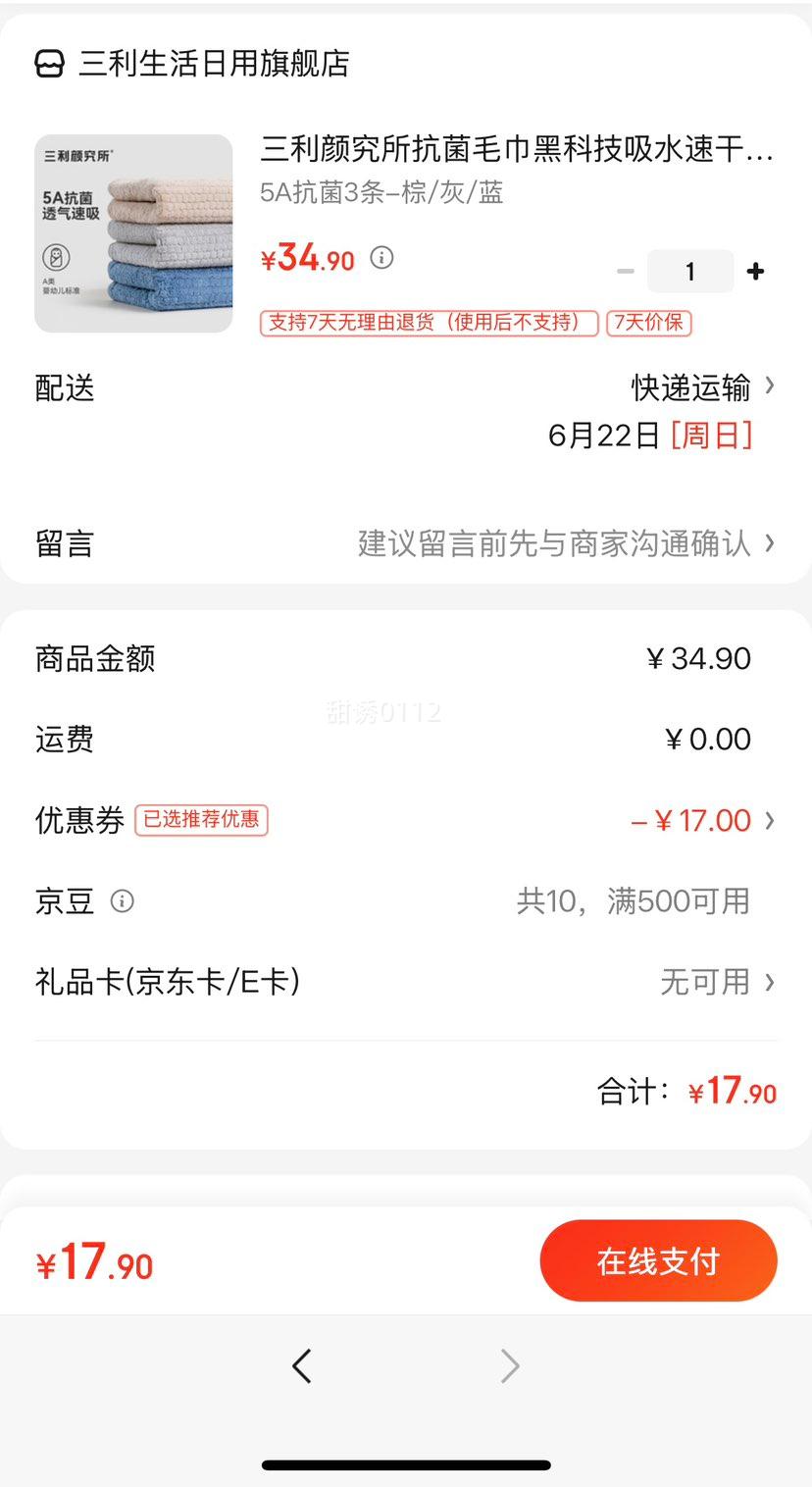Image resolution: width=812 pixels, height=1487 pixels.
Task: Open the 三利生活日用旗舰店 store page
Action: (x=213, y=64)
